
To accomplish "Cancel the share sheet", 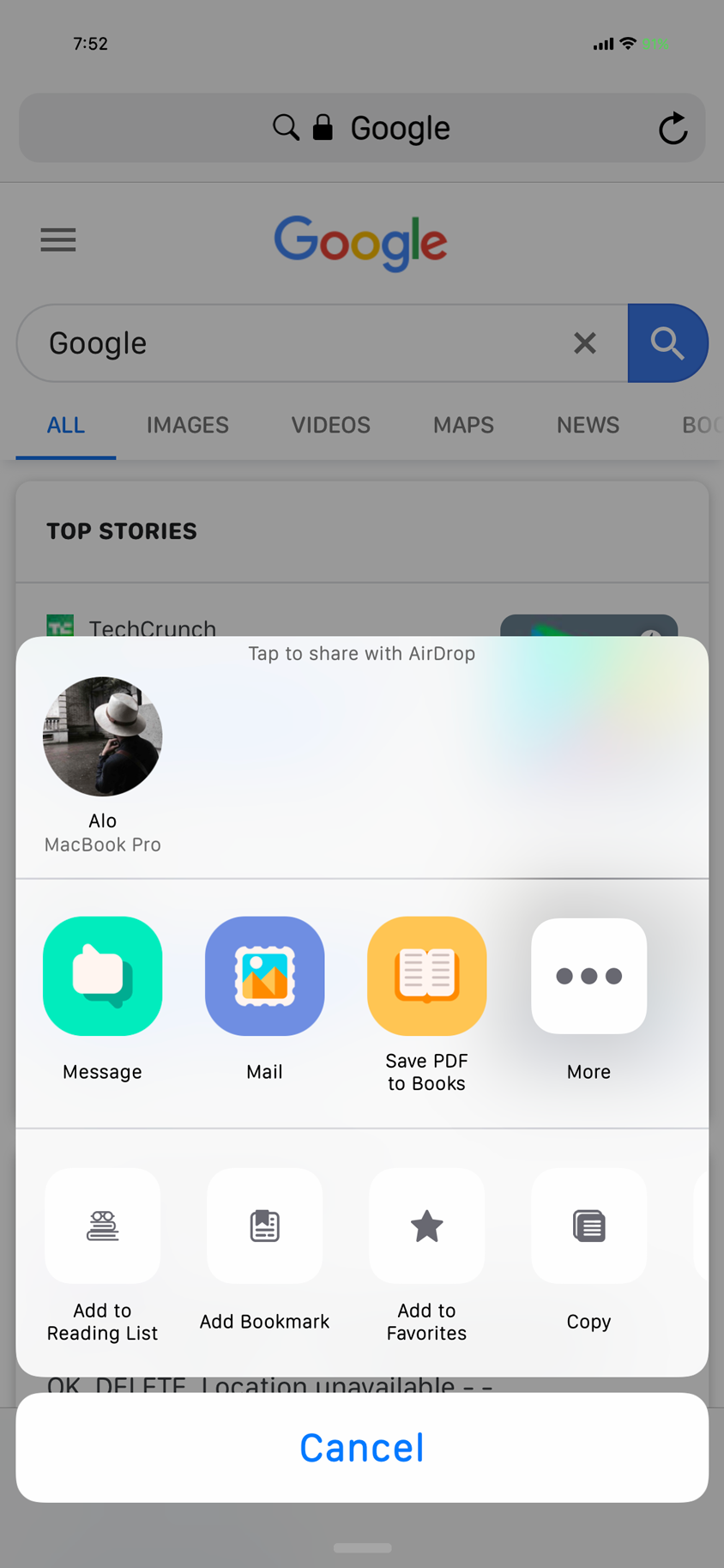I will click(362, 1447).
